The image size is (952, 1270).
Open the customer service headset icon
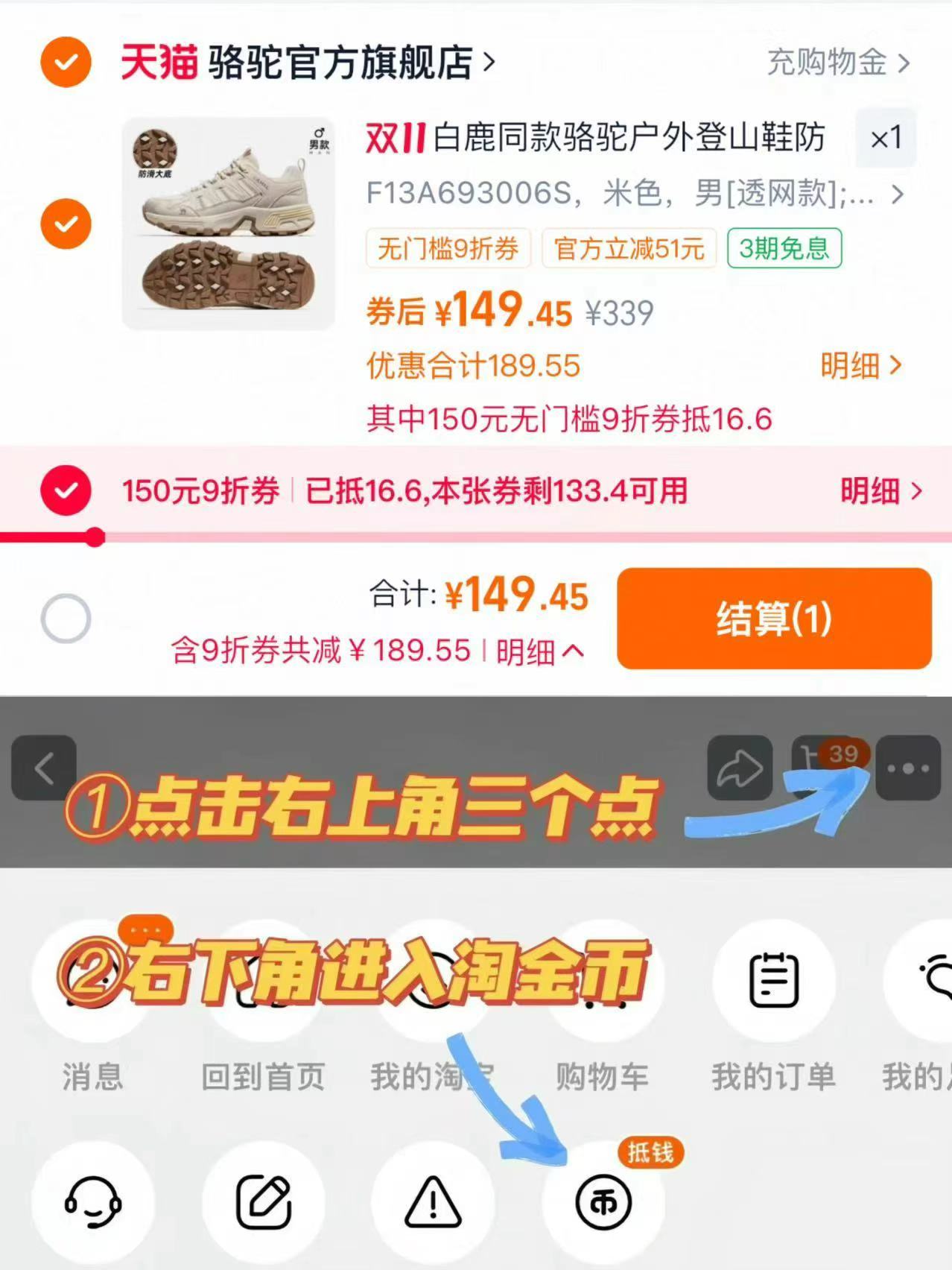92,1200
